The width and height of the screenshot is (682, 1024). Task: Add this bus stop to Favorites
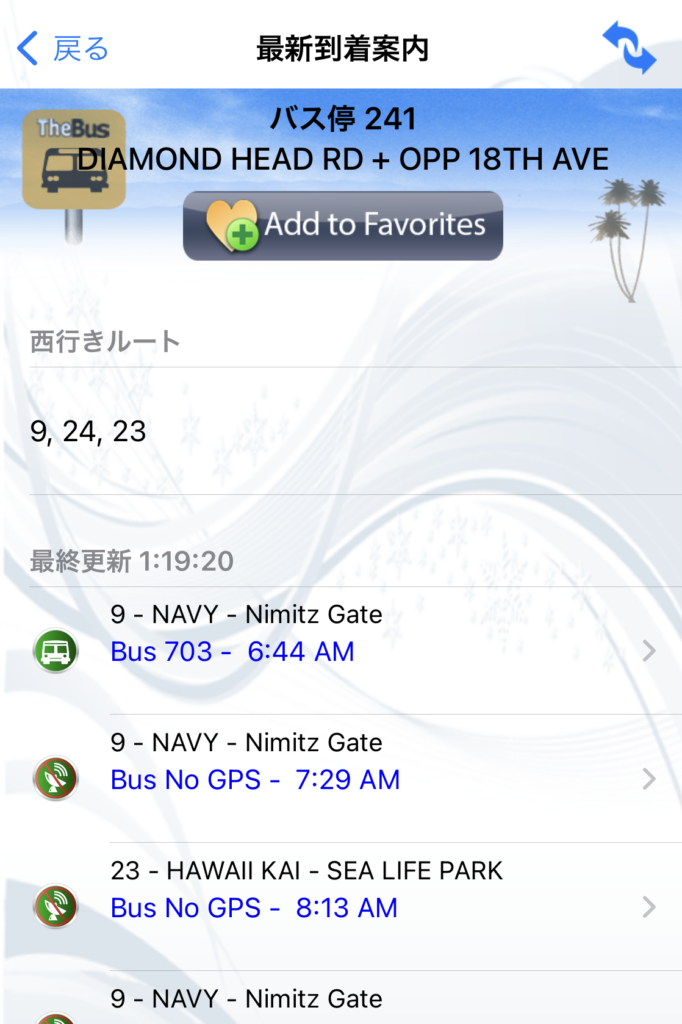coord(343,226)
